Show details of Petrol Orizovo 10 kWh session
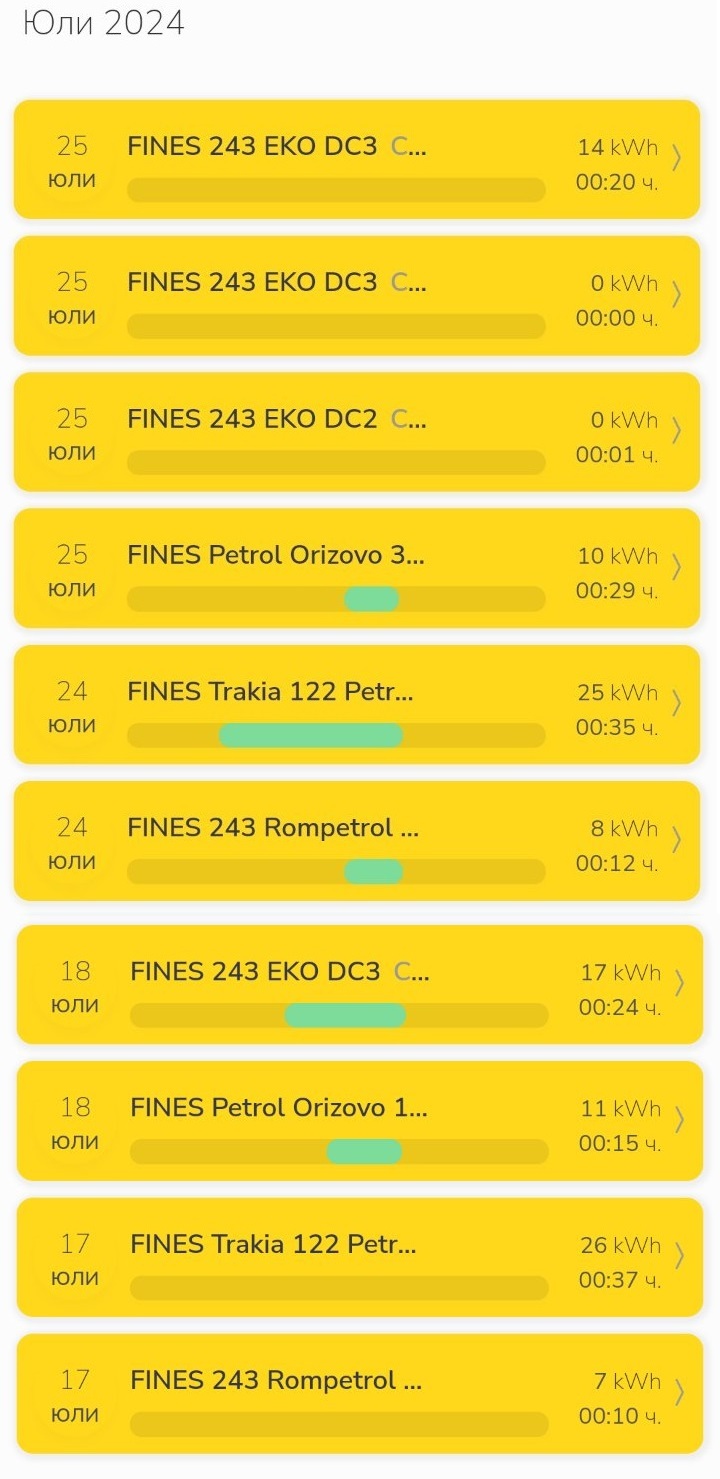The image size is (720, 1479). tap(356, 568)
